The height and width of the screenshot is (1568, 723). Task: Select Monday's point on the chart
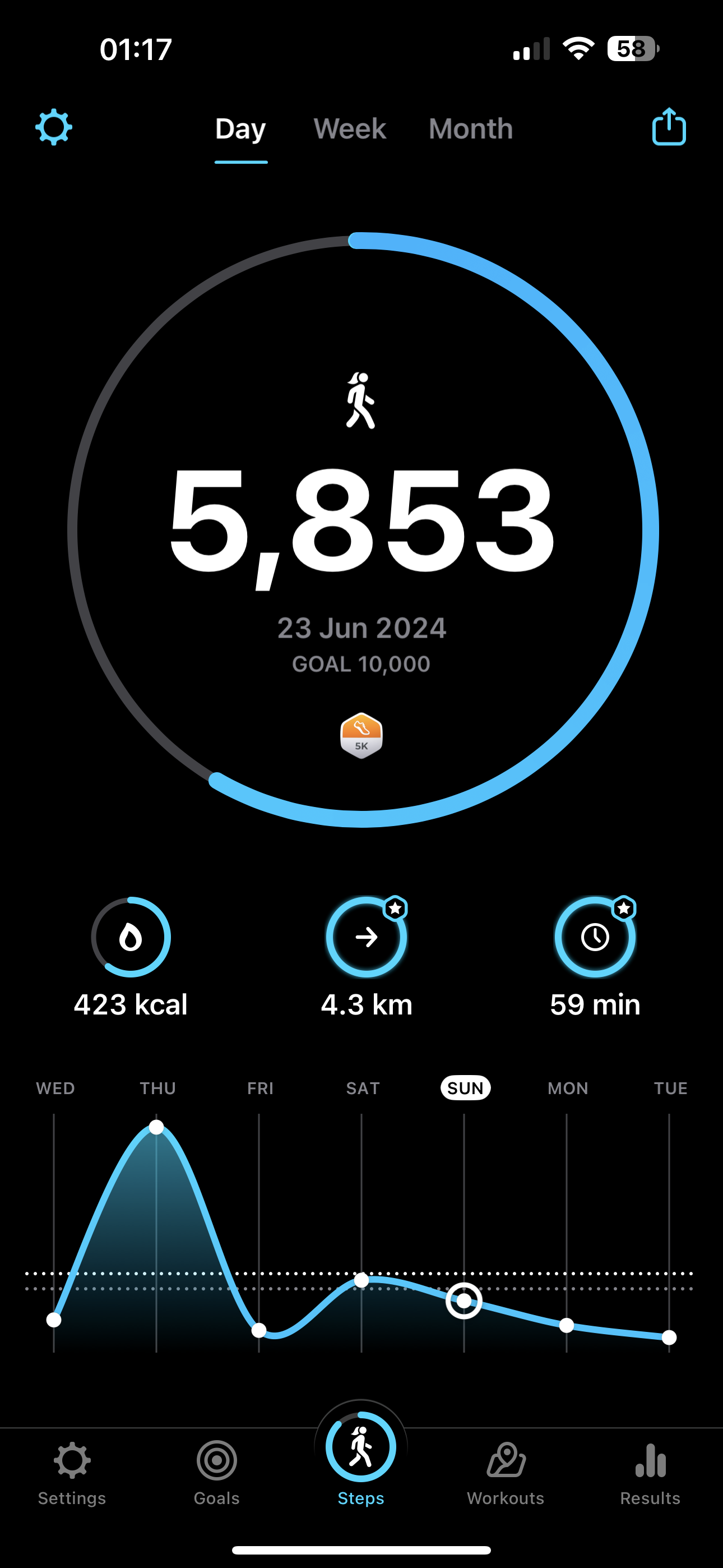(x=567, y=1325)
